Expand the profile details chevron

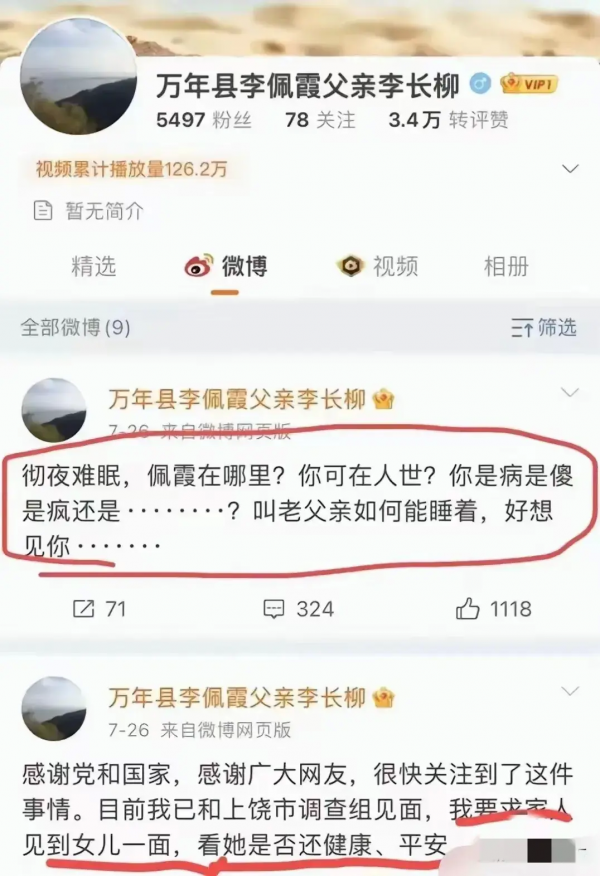[571, 169]
